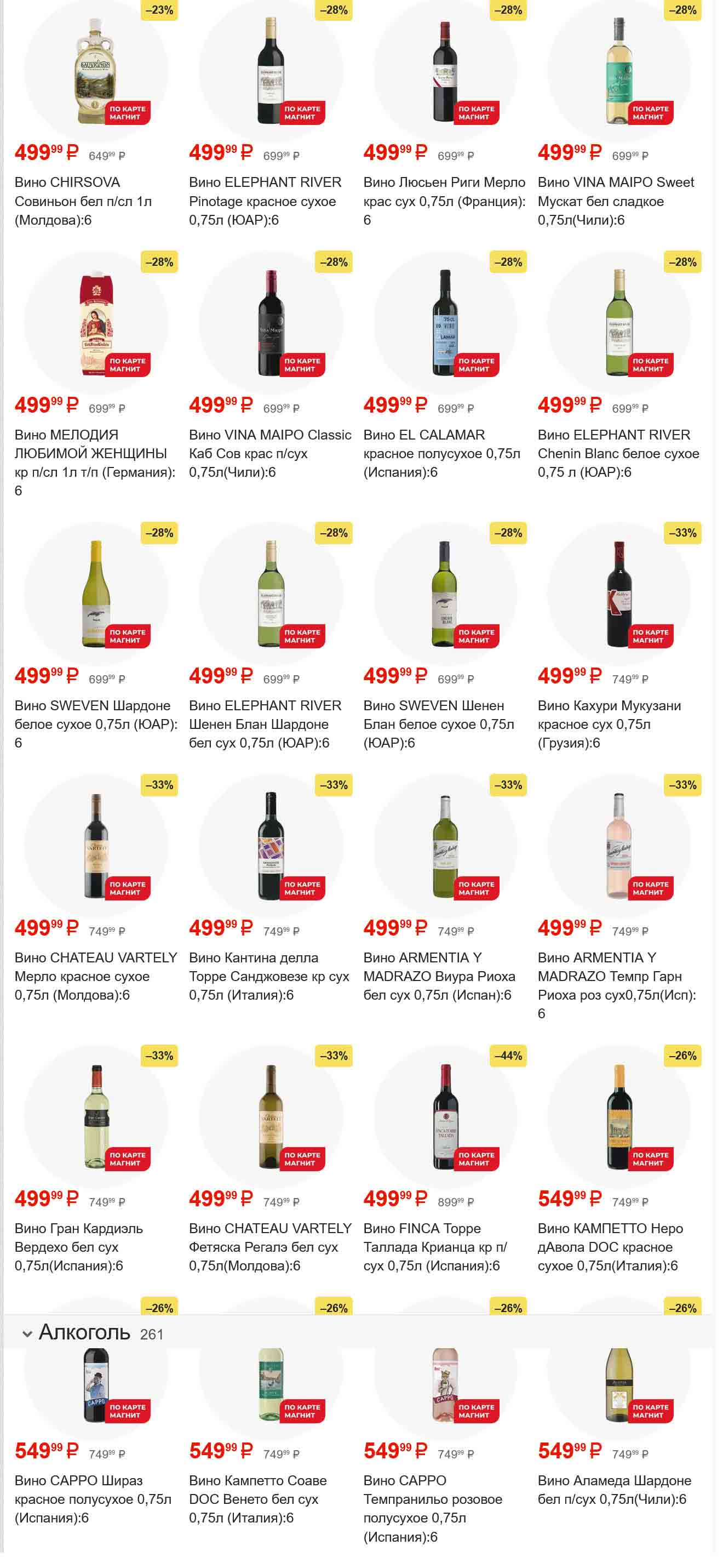
Task: Open CHATEAU VARTELY Мерло красное сухое
Action: click(95, 976)
